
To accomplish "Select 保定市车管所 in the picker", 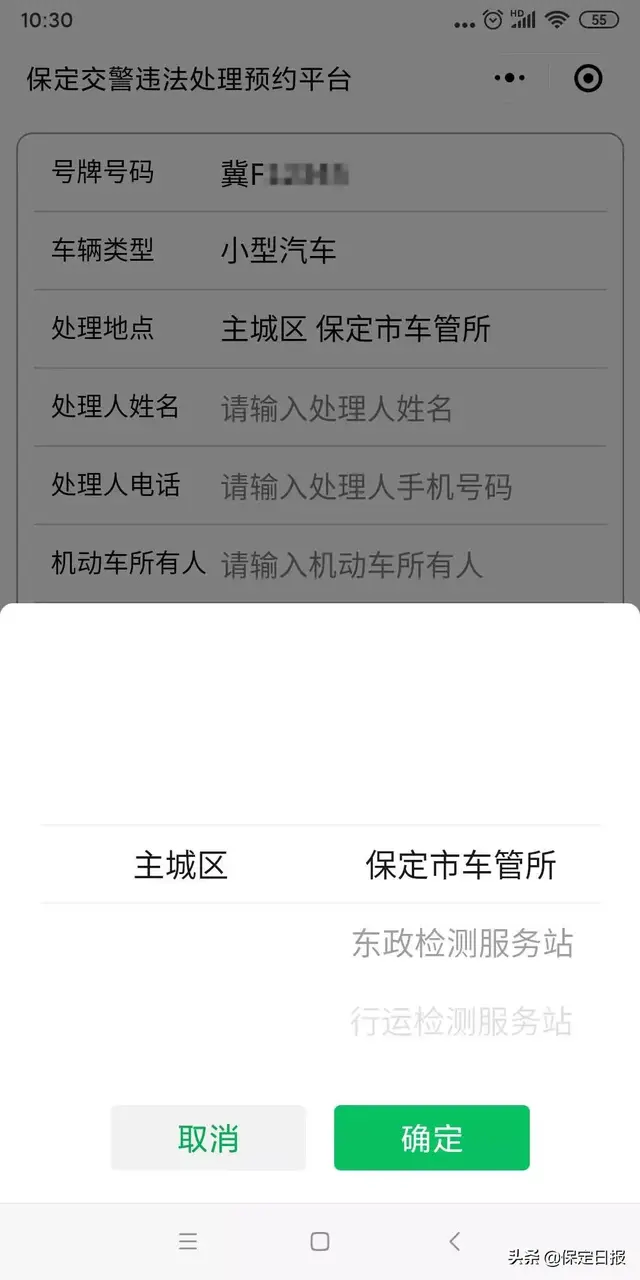I will click(462, 865).
